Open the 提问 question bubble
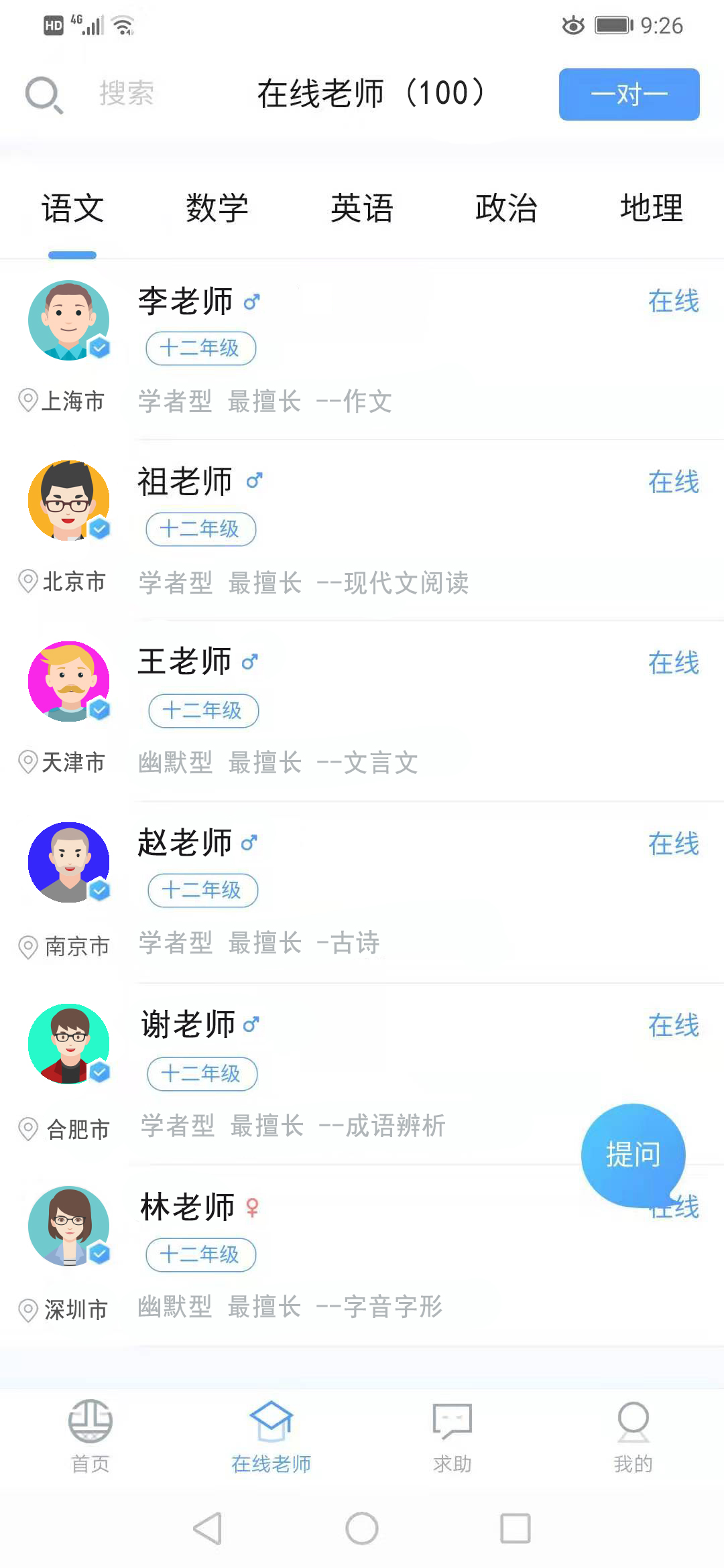The height and width of the screenshot is (1568, 724). coord(633,1154)
